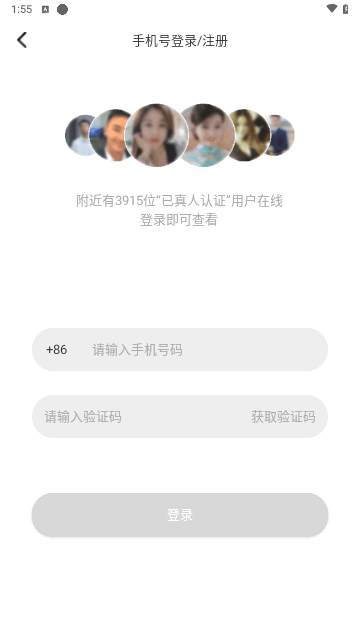
Task: Request a code via 获取验证码
Action: point(283,417)
